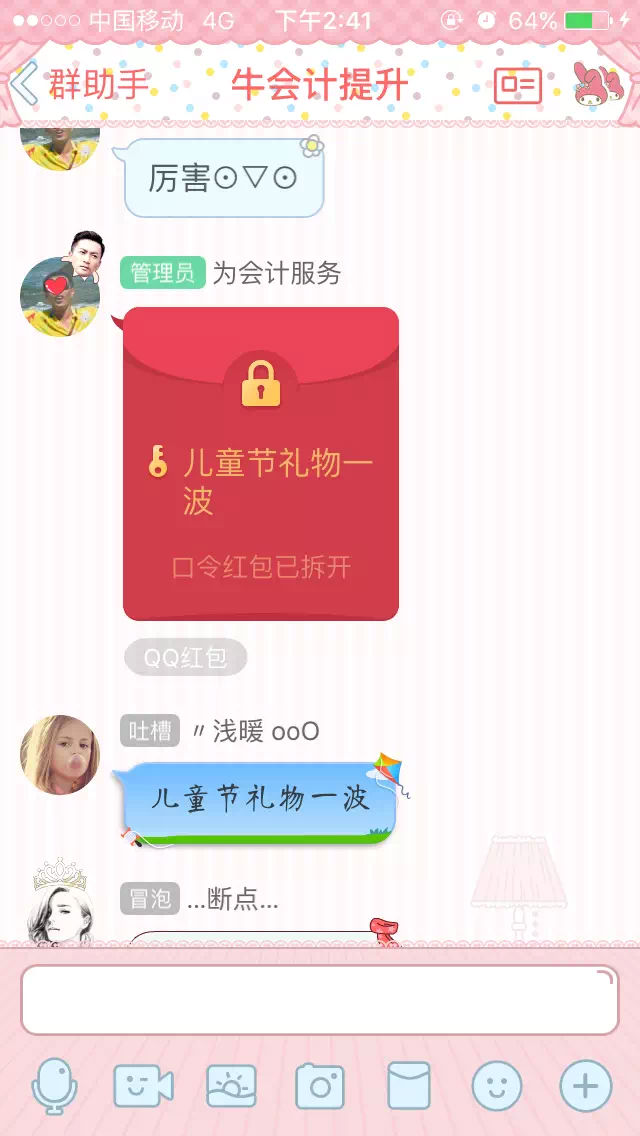The height and width of the screenshot is (1136, 640).
Task: View 为会计服务's profile avatar
Action: click(x=60, y=296)
